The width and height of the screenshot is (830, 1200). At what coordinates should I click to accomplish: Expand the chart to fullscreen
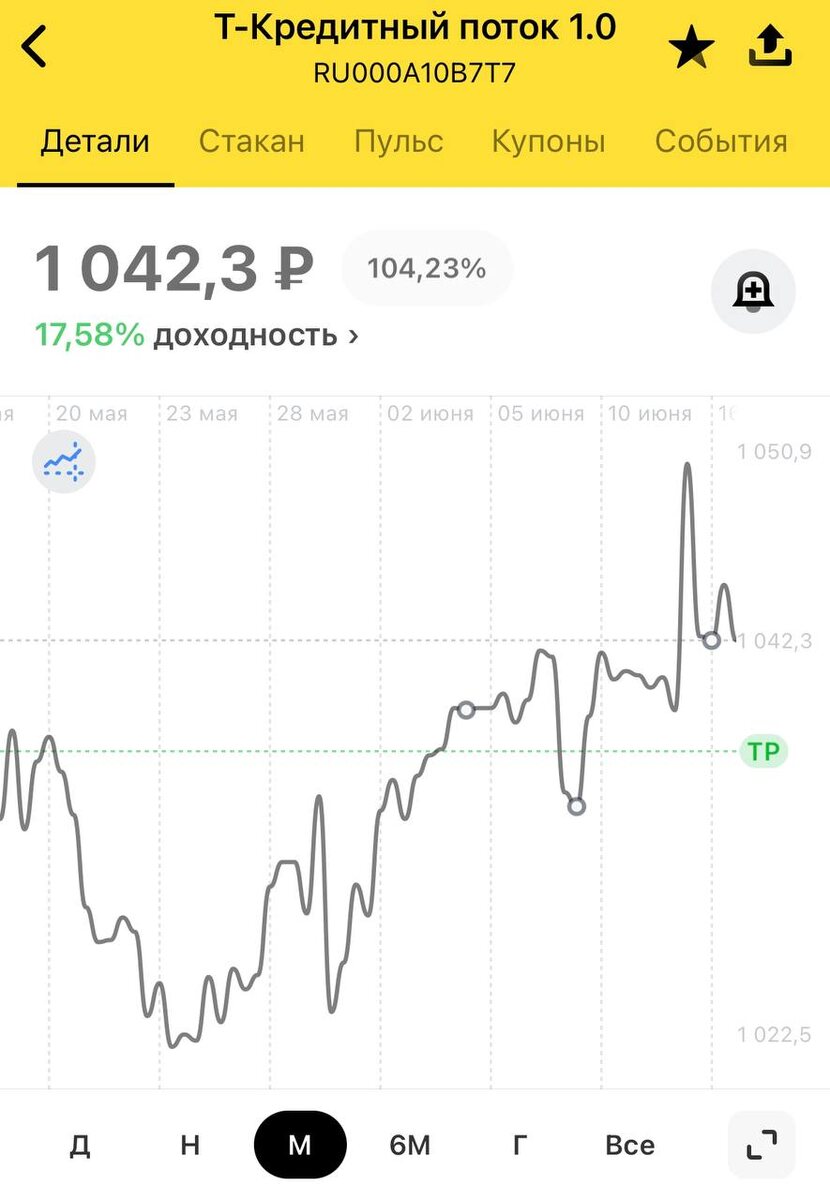(x=762, y=1144)
